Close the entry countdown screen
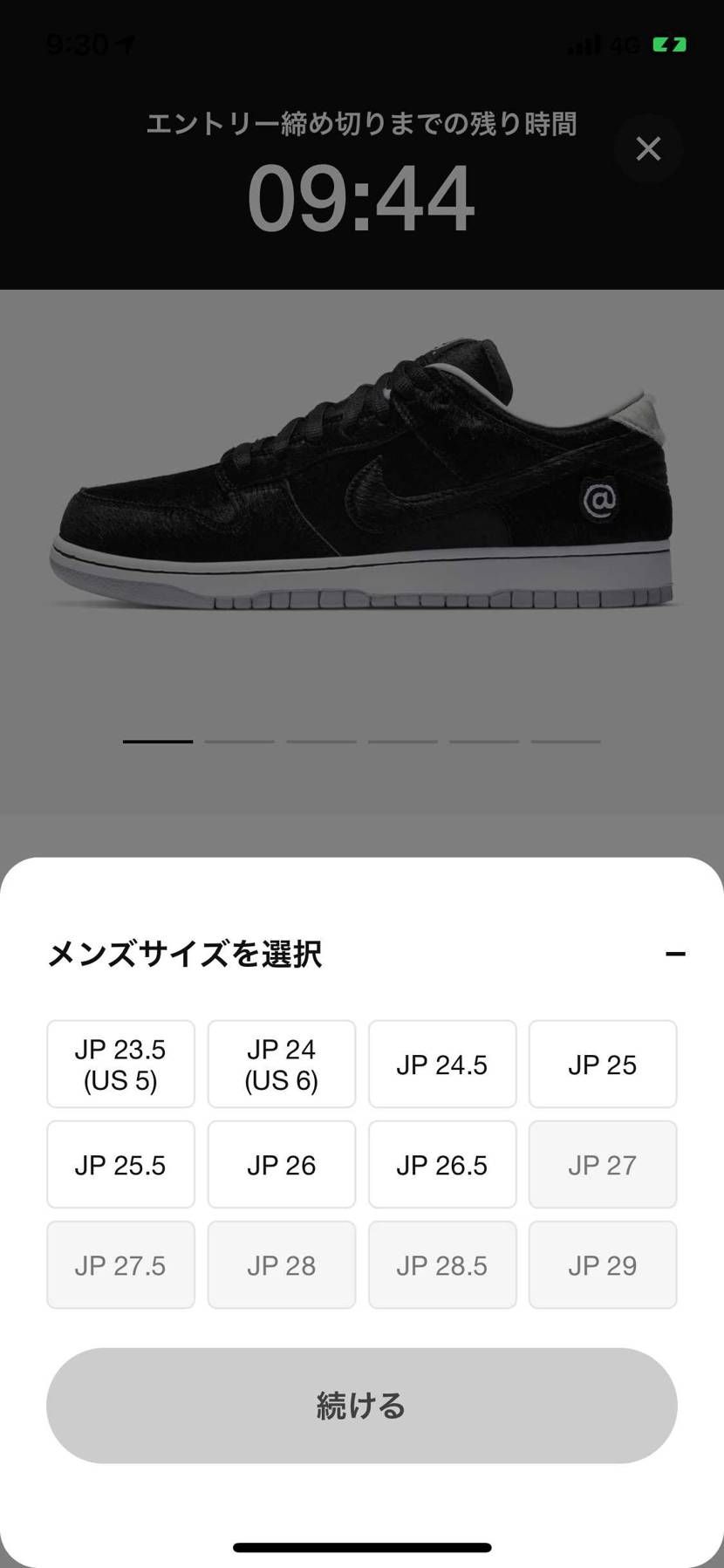 click(x=648, y=149)
